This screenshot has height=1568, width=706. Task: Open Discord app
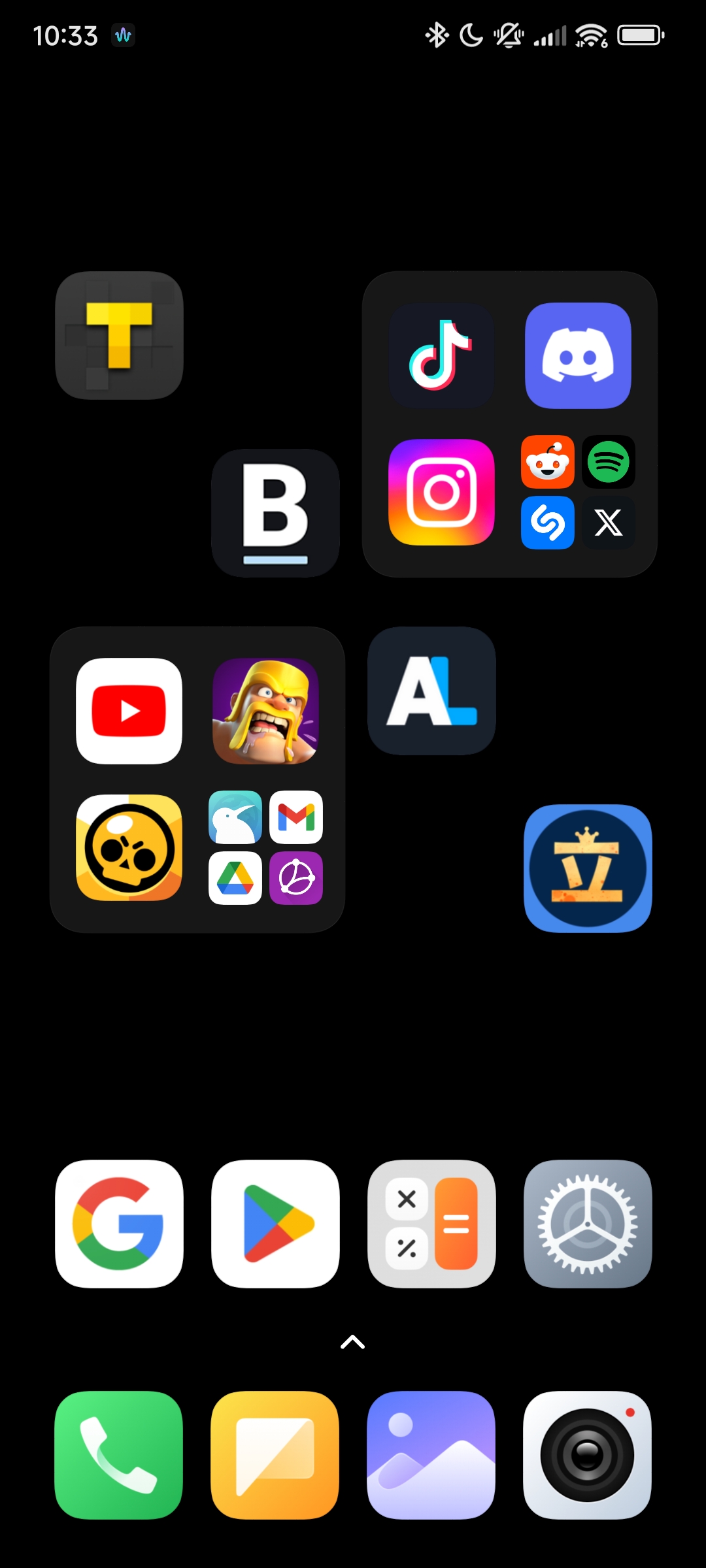click(578, 355)
